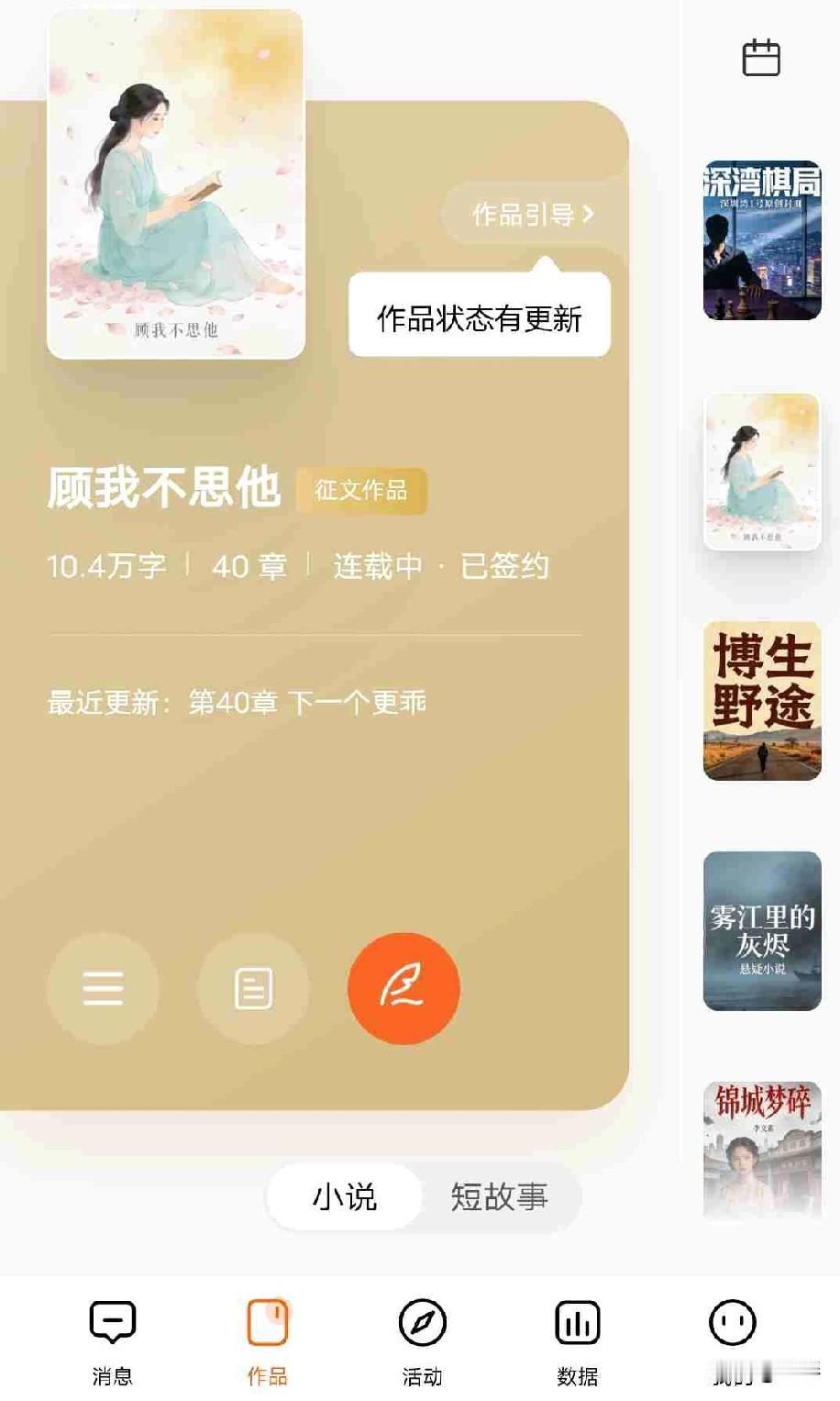Dismiss the 作品状态有更新 notification bubble
840x1401 pixels.
pyautogui.click(x=481, y=317)
